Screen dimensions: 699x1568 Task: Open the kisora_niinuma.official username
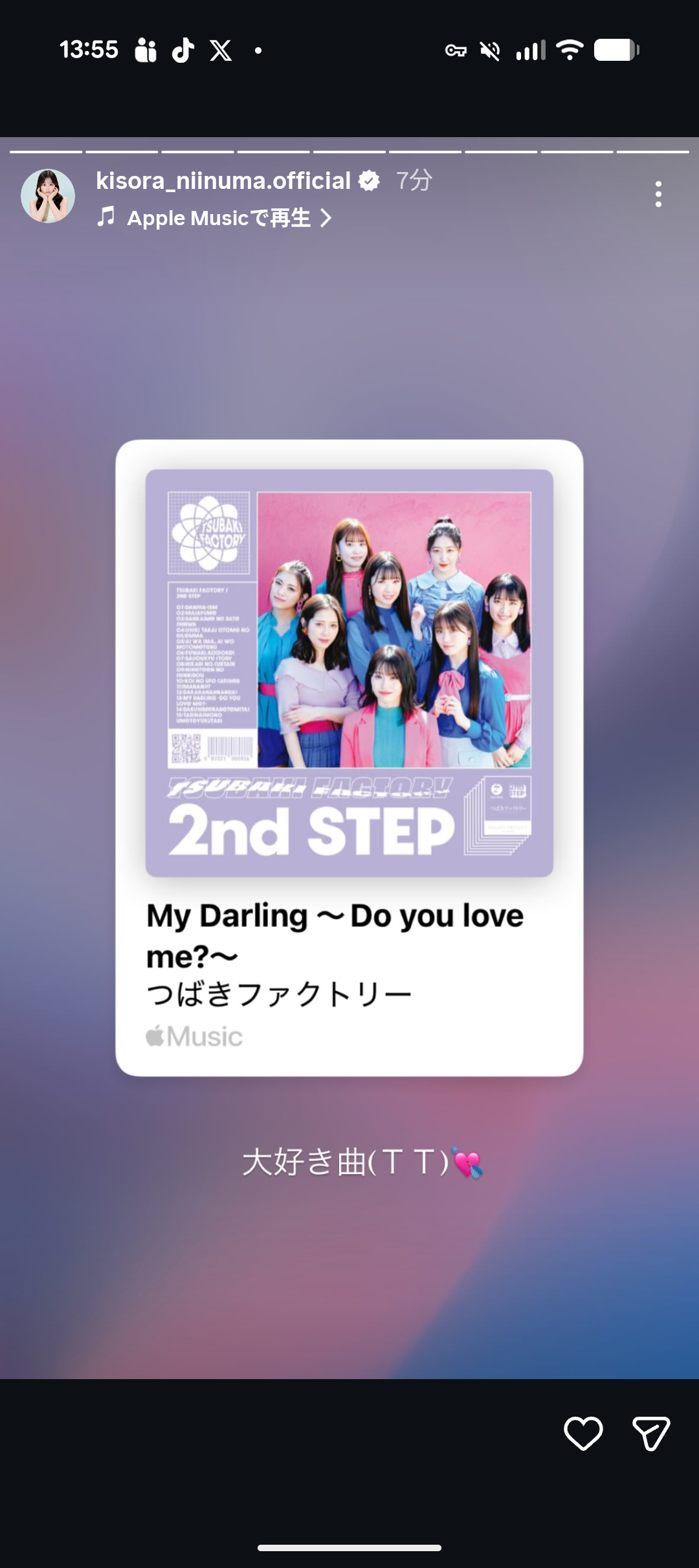[223, 180]
